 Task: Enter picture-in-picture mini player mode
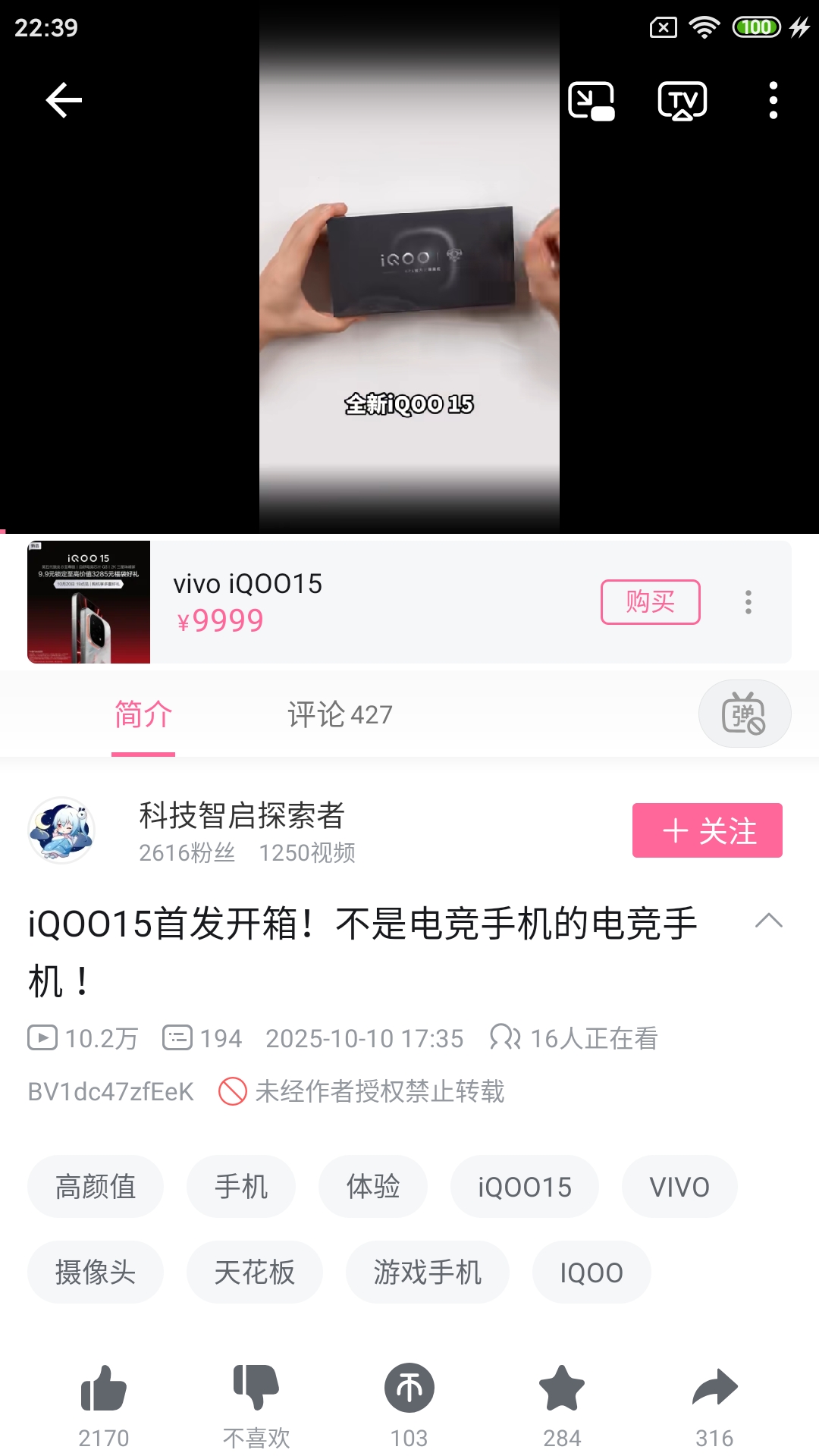[x=591, y=101]
